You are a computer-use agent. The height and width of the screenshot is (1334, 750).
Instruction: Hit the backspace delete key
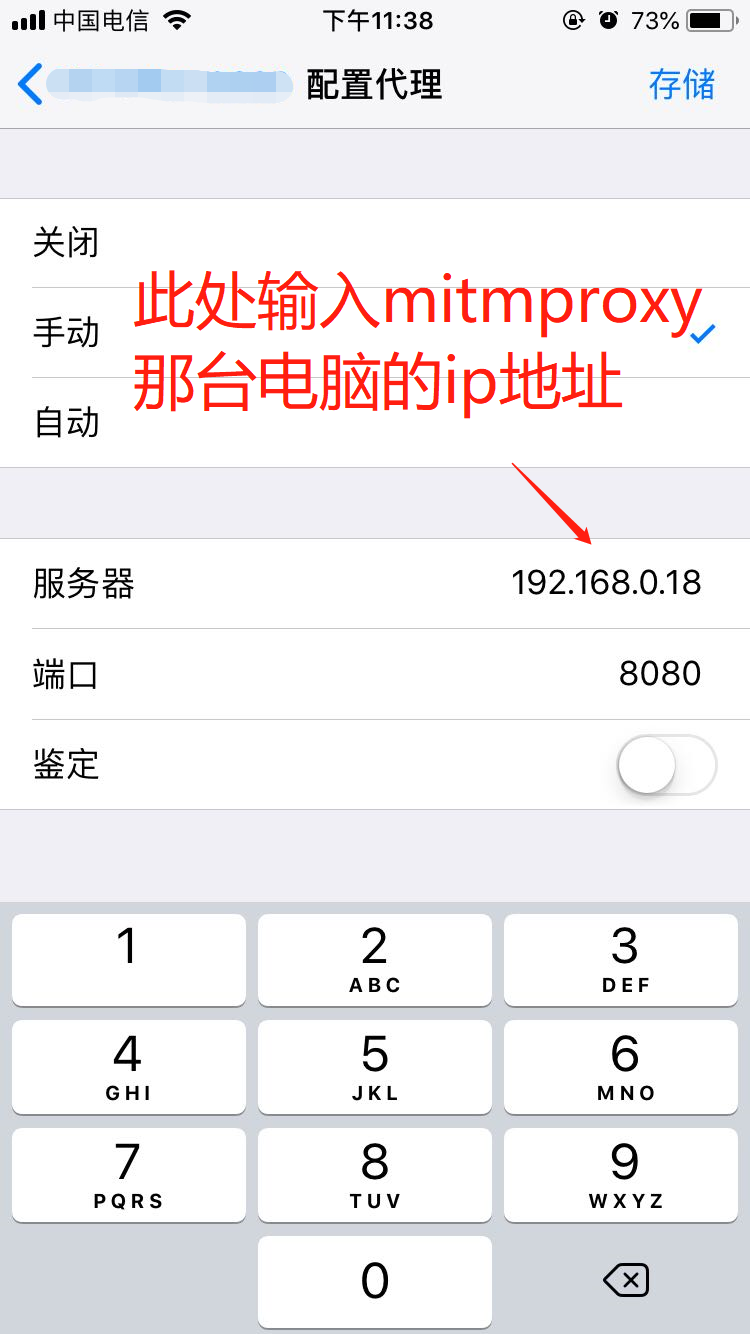(x=626, y=1280)
